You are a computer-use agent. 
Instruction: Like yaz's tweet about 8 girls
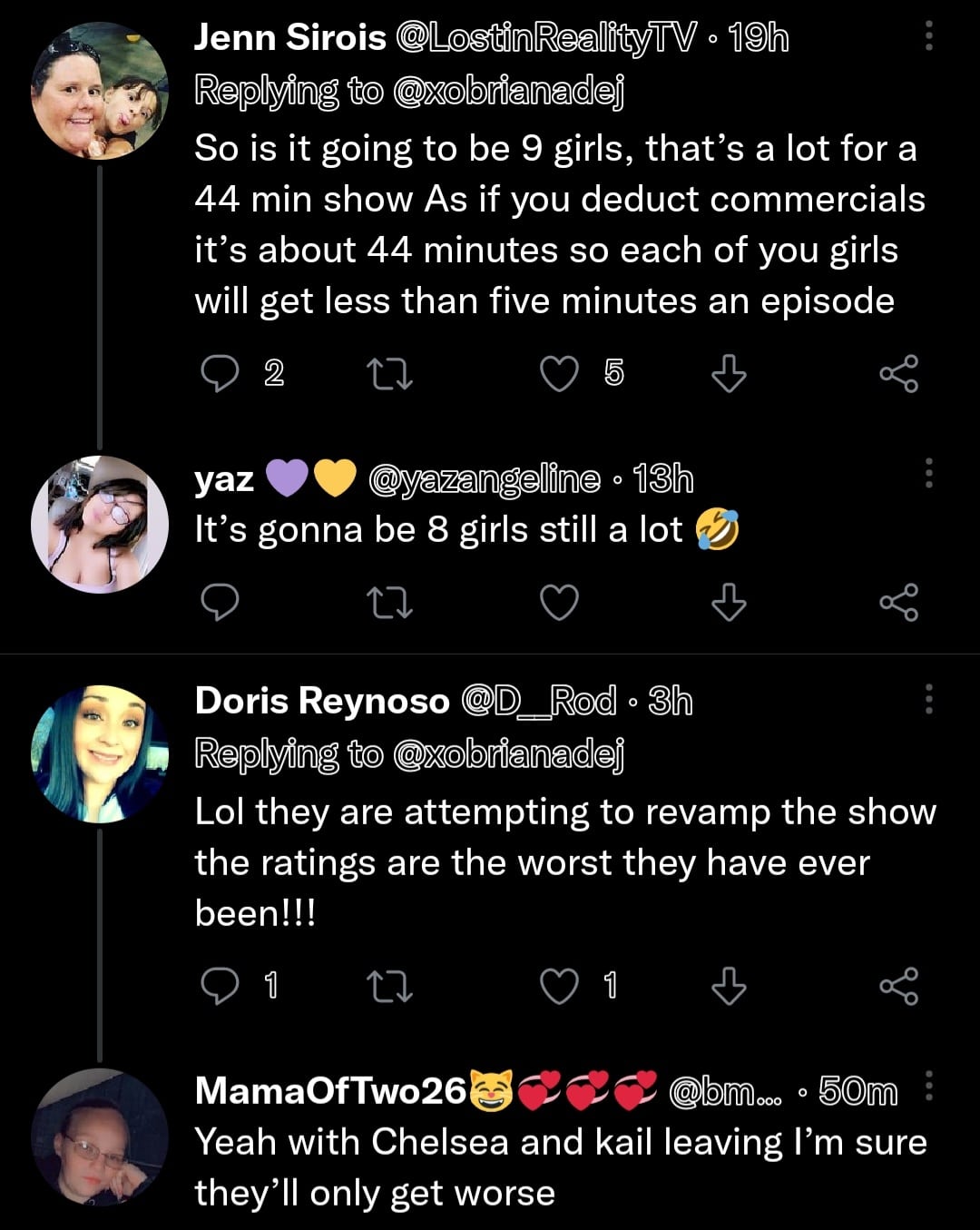click(559, 602)
